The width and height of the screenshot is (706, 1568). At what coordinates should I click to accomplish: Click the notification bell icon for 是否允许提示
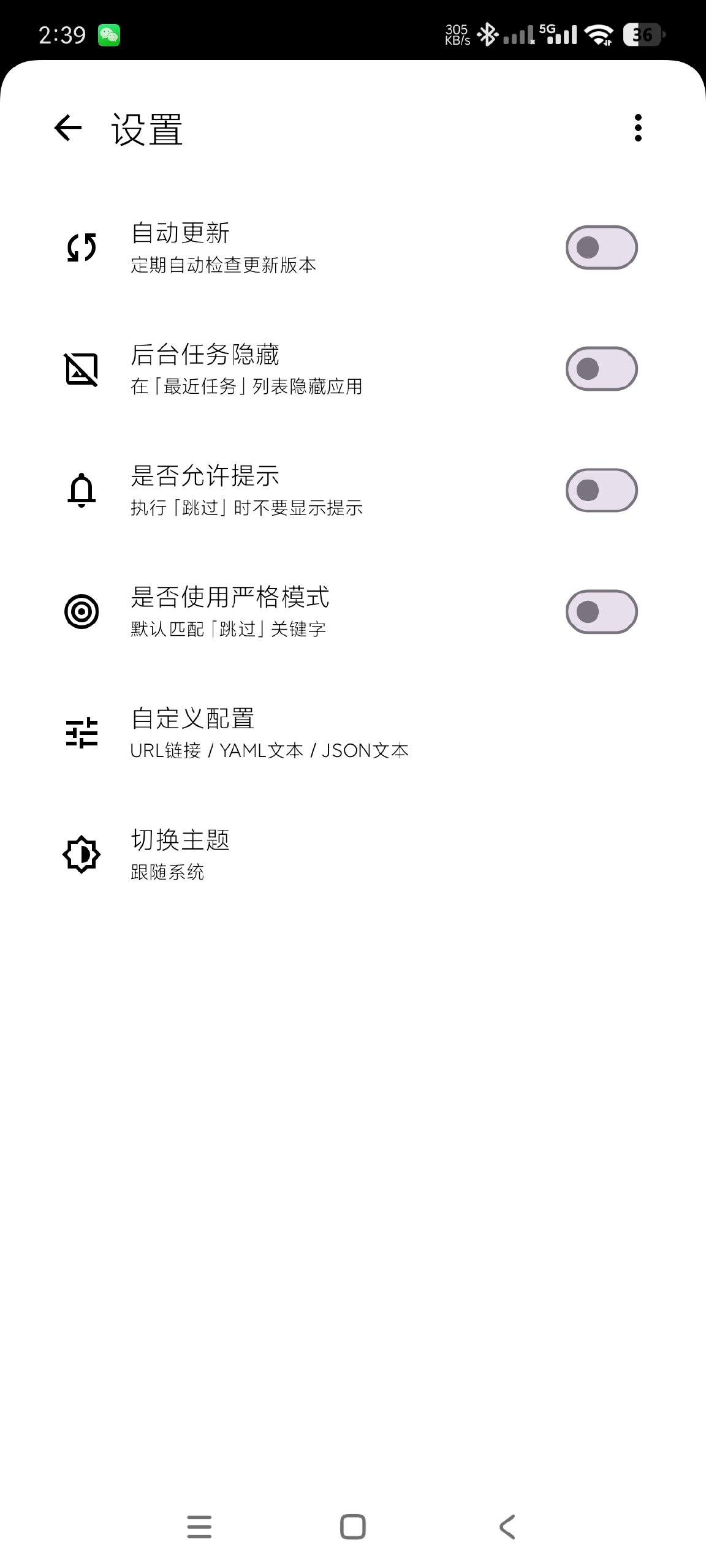click(80, 491)
